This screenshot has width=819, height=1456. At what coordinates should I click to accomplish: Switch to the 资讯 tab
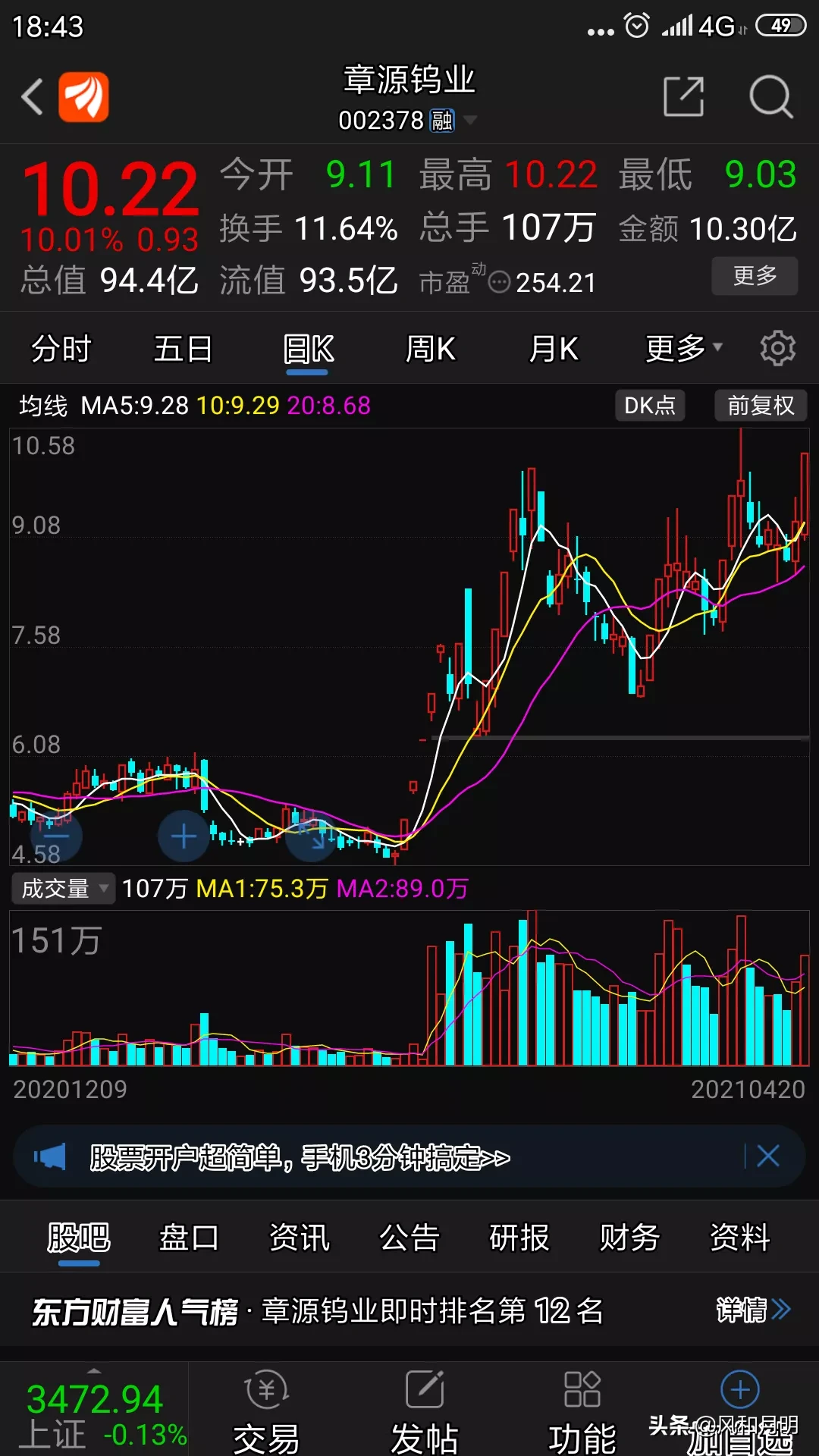pyautogui.click(x=299, y=1238)
